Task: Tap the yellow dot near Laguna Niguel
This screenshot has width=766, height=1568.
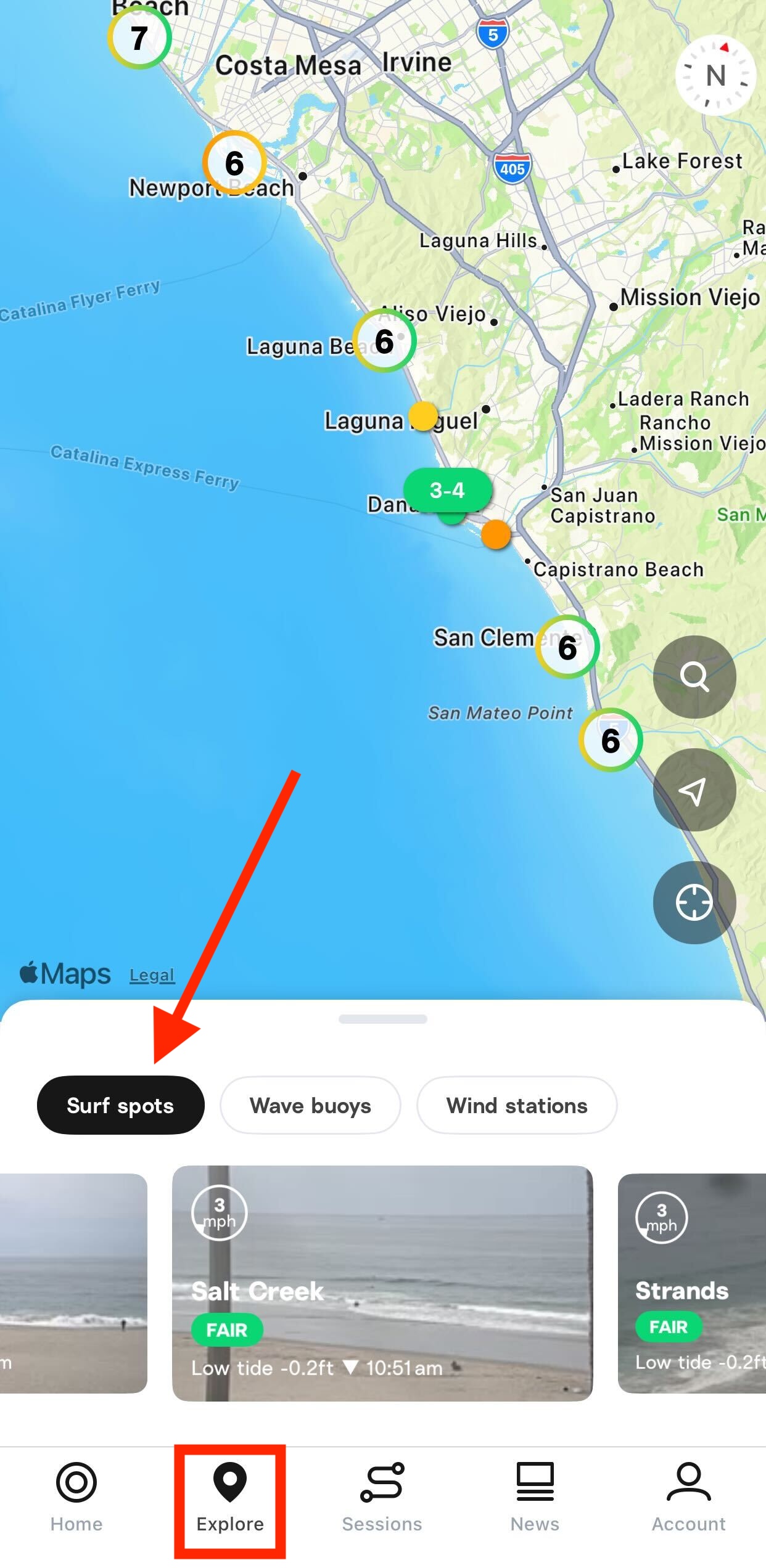Action: [423, 415]
